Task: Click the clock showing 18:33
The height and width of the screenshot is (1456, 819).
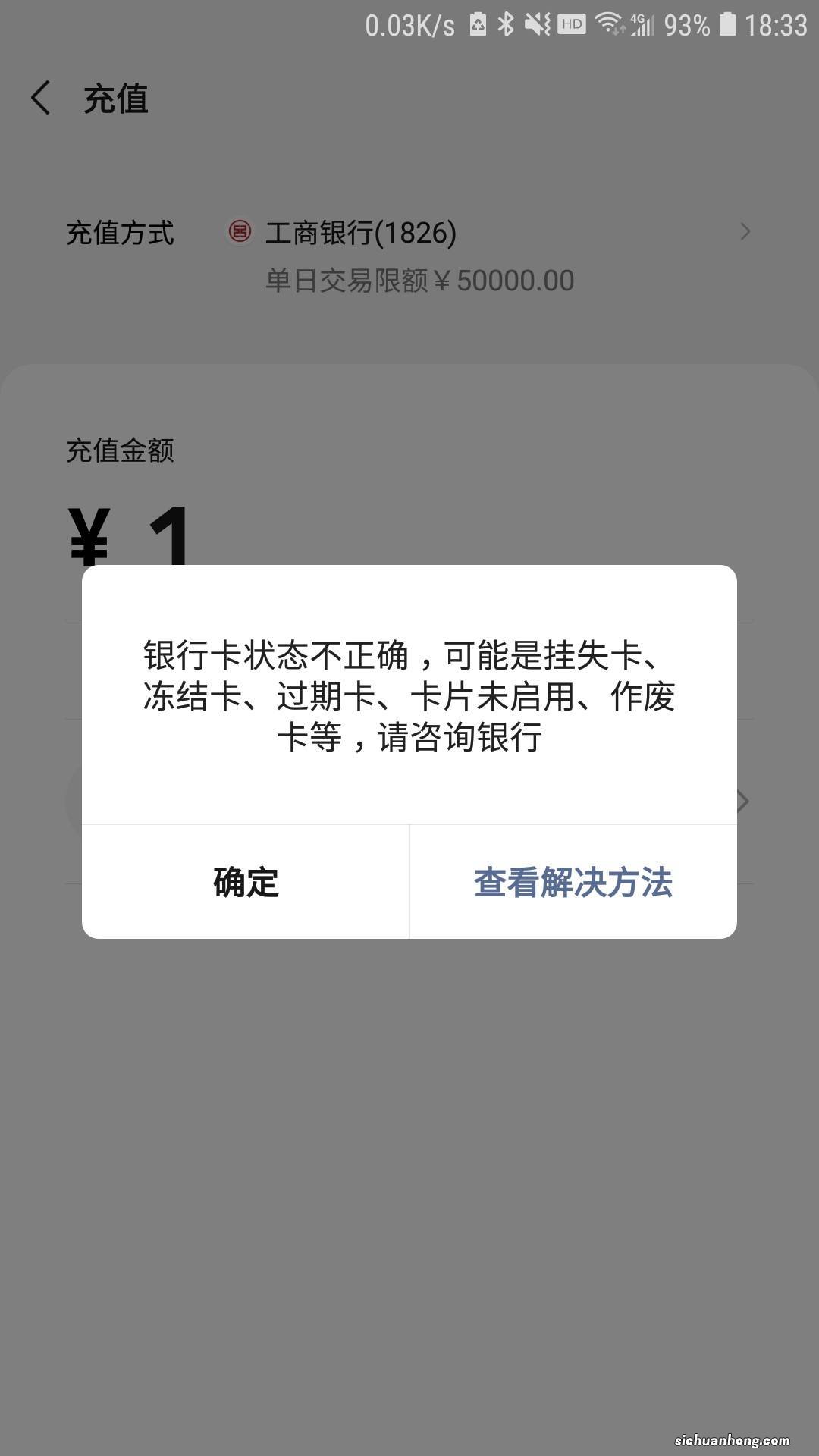Action: point(773,23)
